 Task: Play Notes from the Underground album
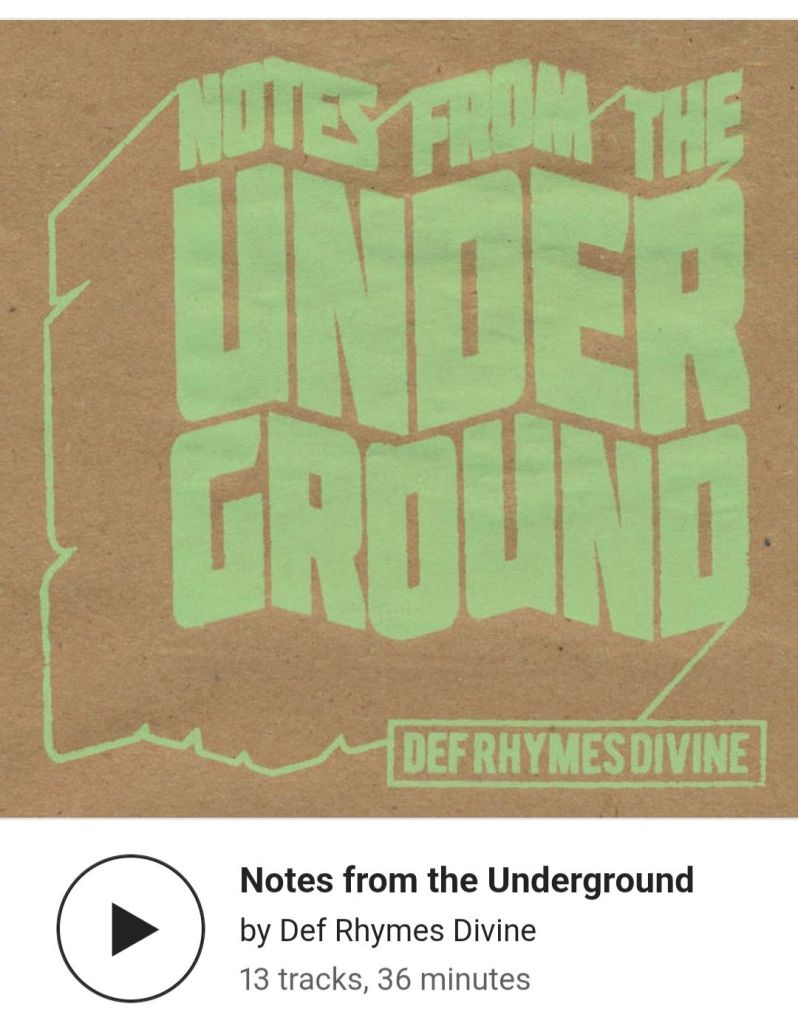[x=130, y=927]
